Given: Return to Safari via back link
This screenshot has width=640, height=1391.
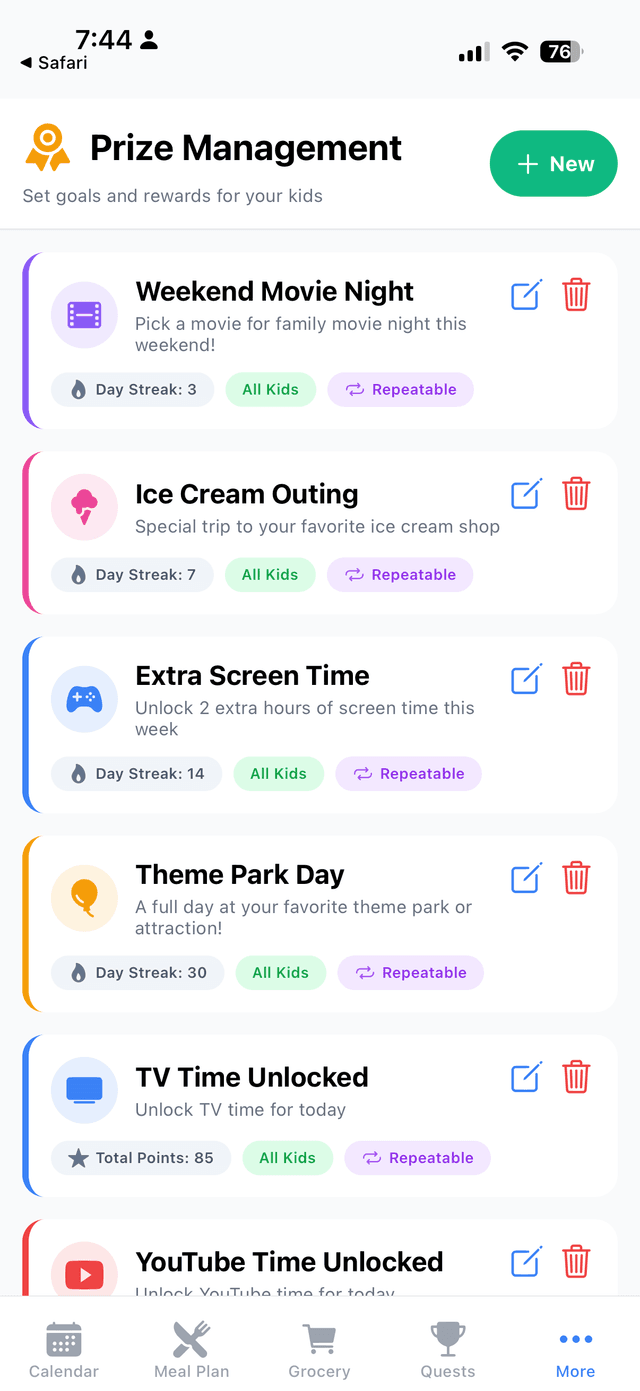Looking at the screenshot, I should point(54,63).
